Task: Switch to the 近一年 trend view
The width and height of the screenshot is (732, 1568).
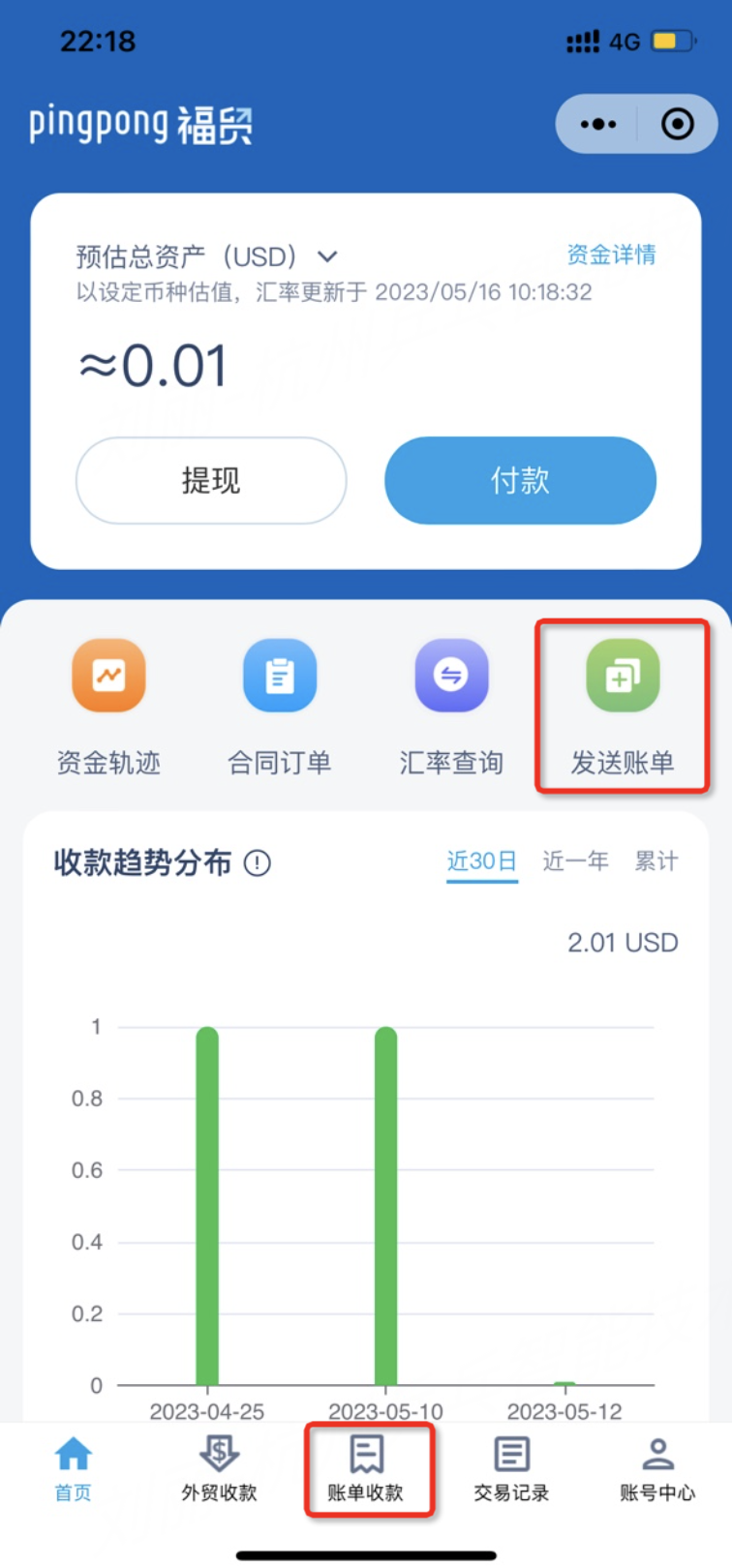Action: 575,860
